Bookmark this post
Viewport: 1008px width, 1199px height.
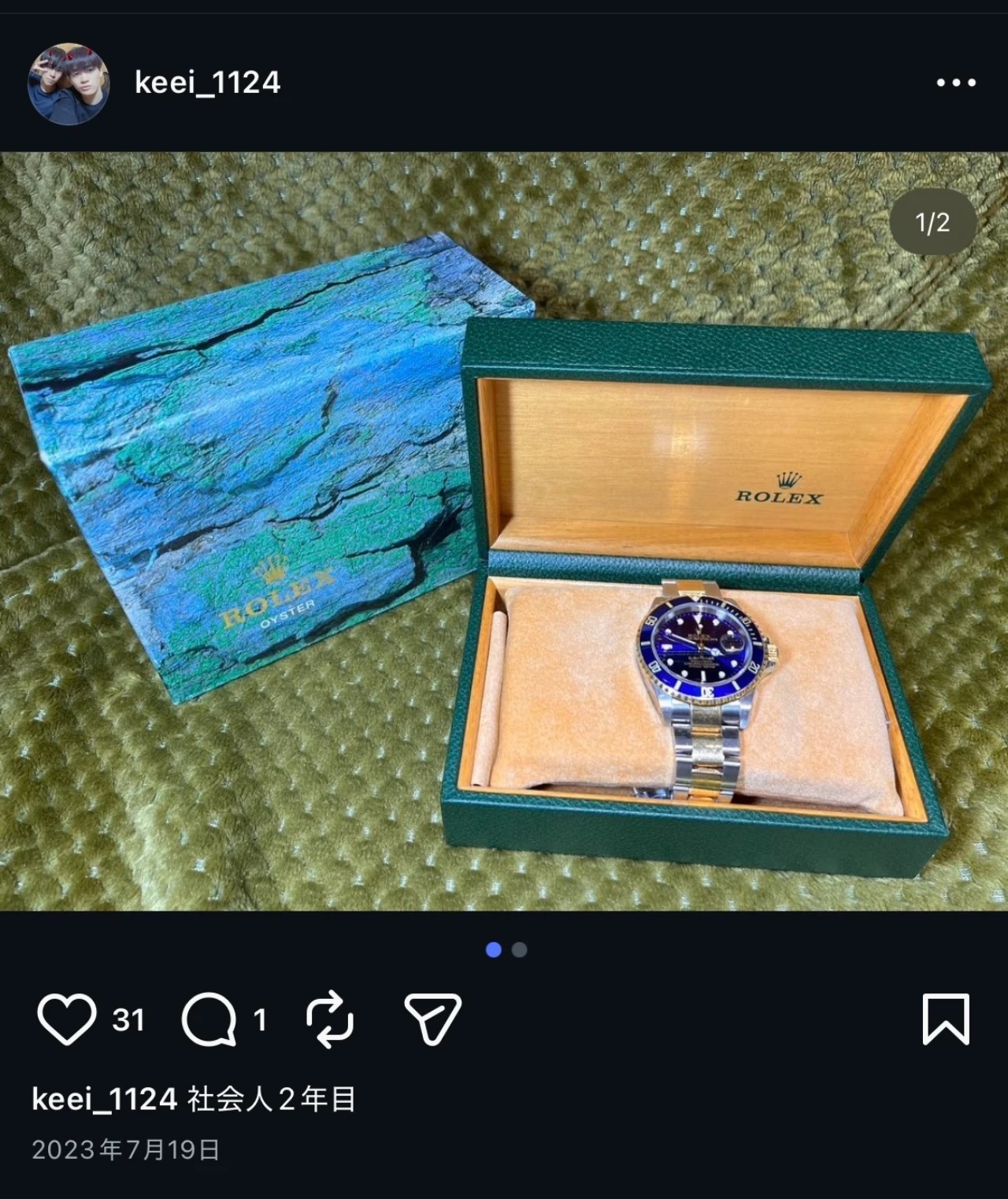click(945, 1019)
